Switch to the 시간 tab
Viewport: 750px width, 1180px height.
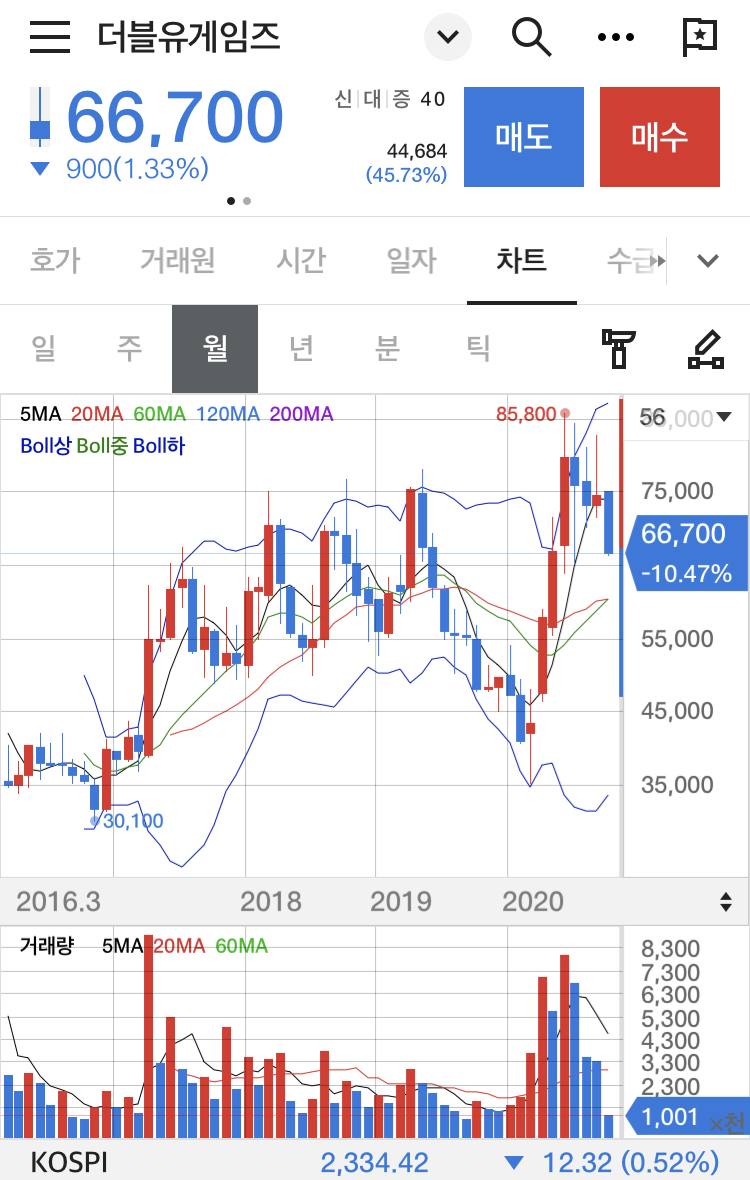301,261
